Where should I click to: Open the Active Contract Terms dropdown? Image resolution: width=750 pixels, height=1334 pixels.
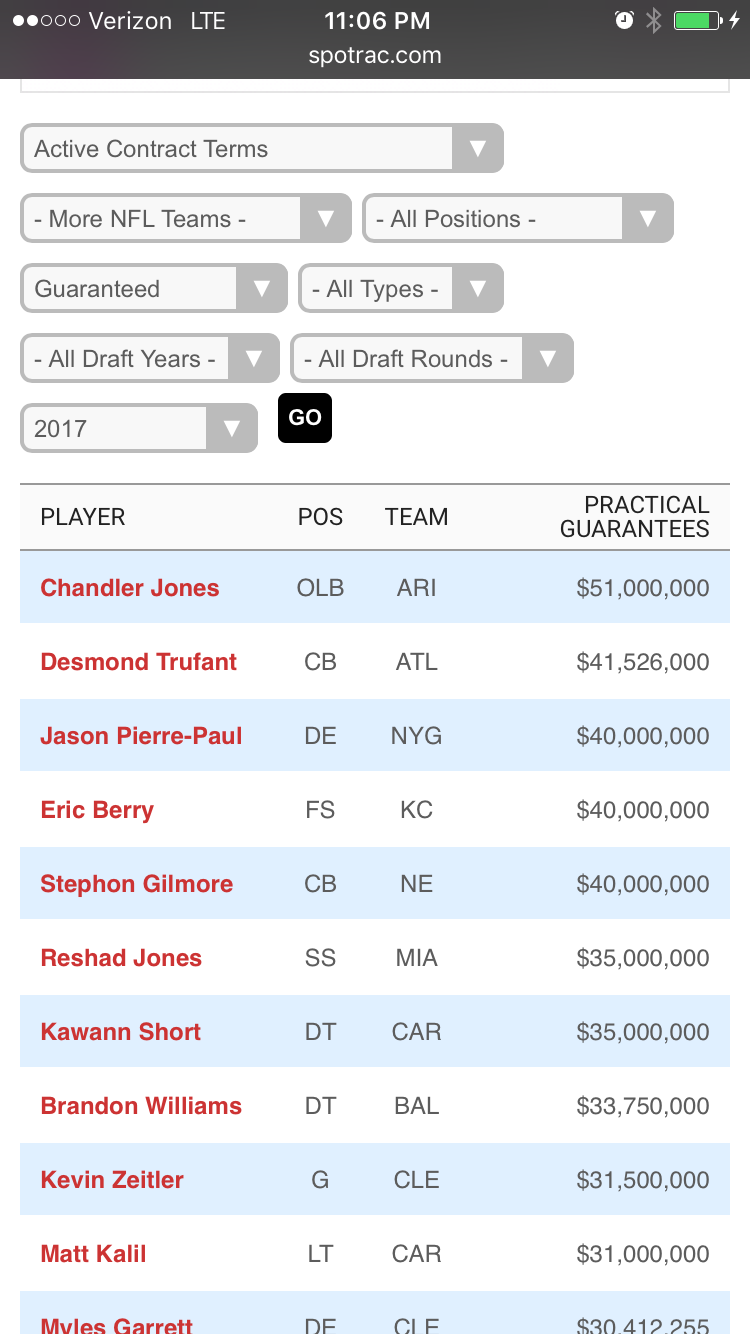(262, 149)
